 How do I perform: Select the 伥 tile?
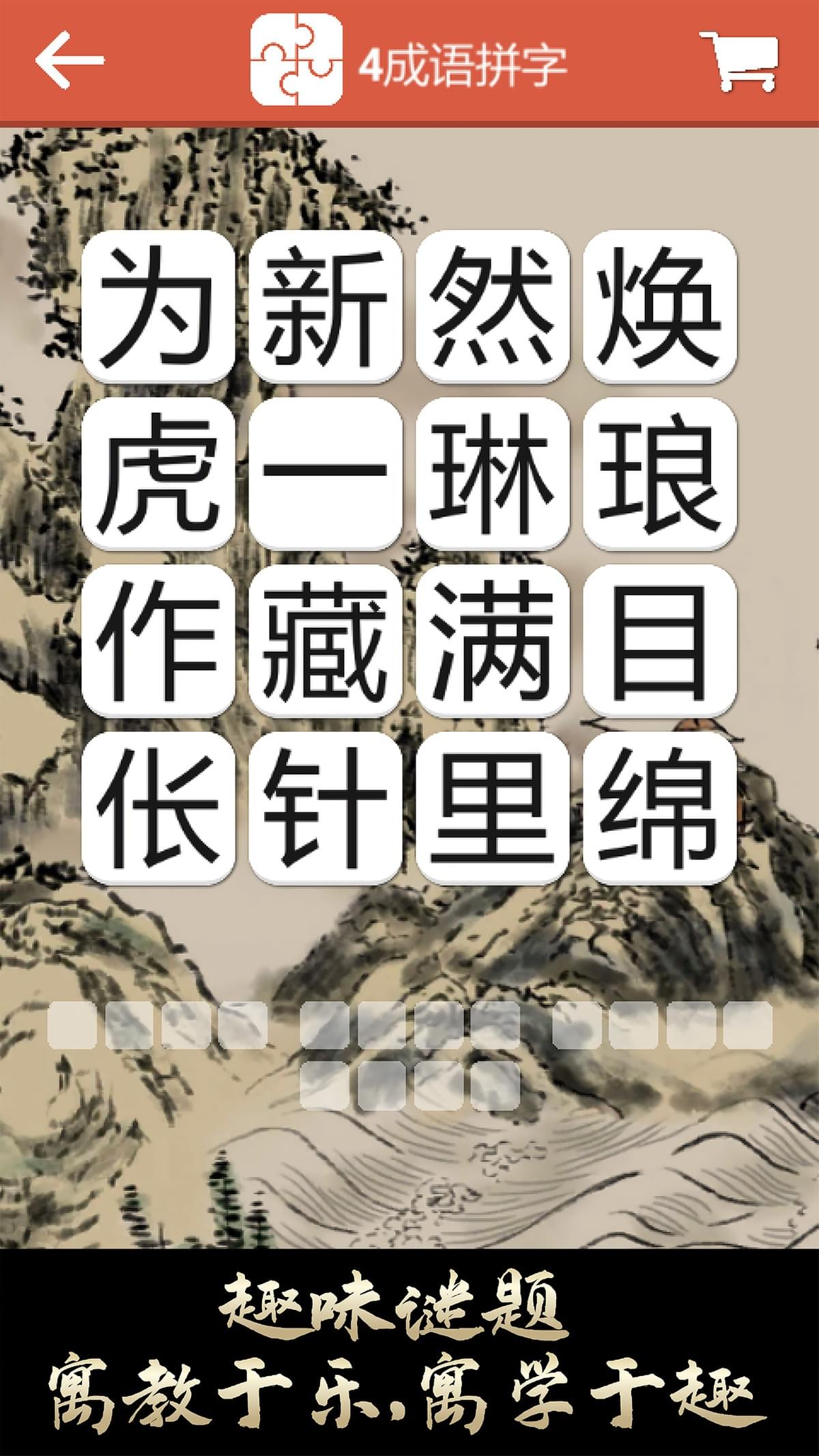[158, 808]
